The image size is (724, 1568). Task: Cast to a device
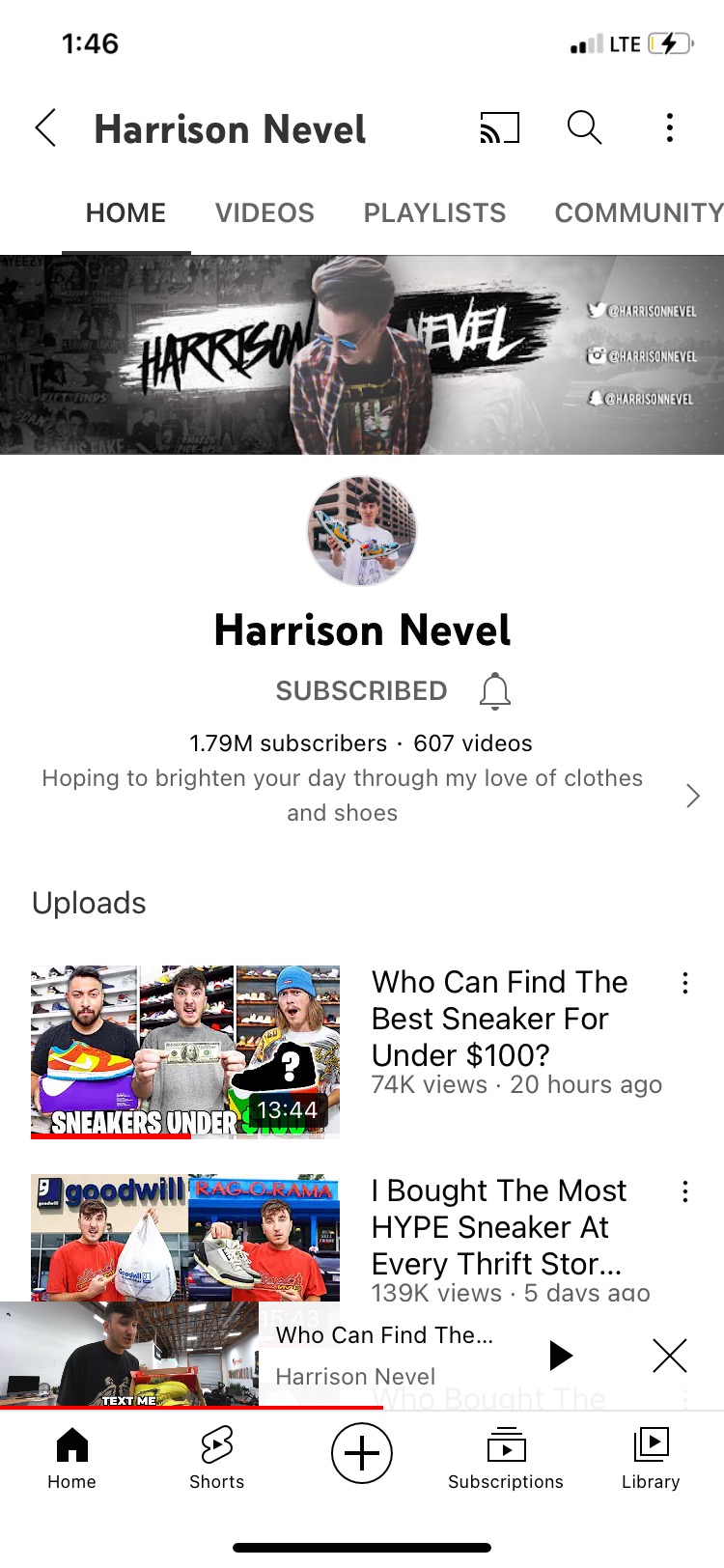[x=499, y=127]
